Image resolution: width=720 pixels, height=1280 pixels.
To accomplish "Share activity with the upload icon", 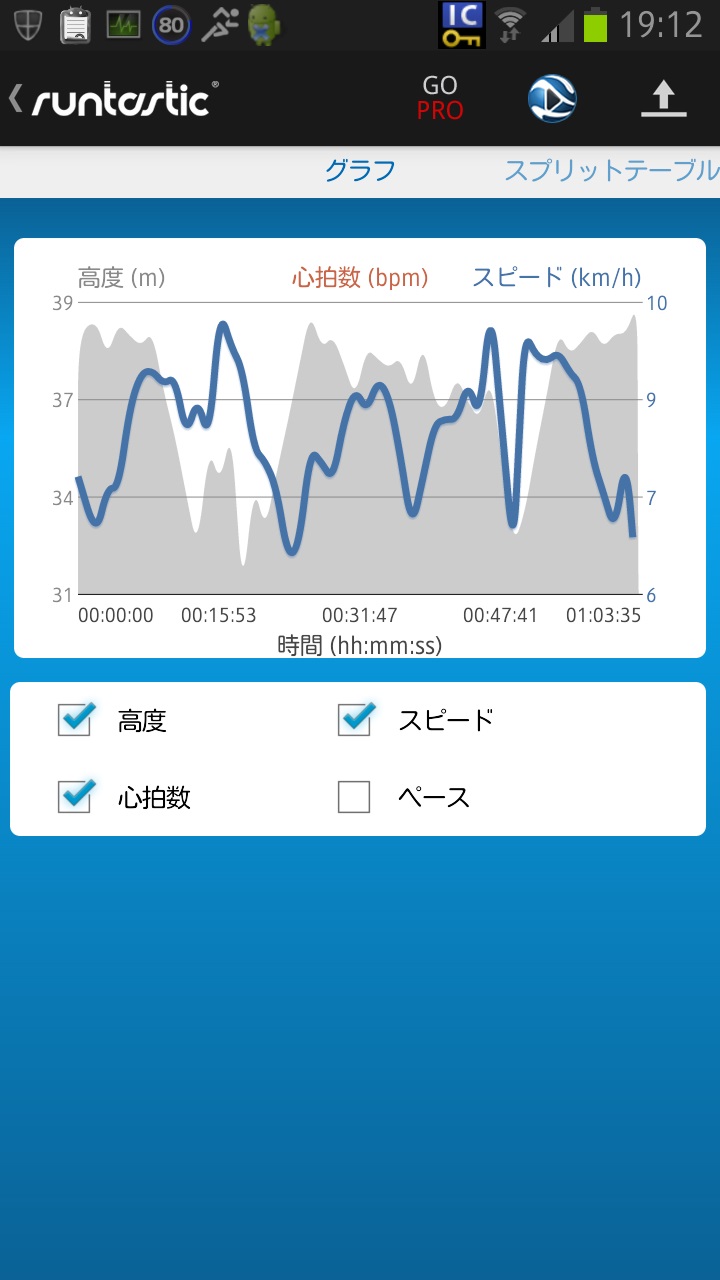I will click(x=664, y=99).
